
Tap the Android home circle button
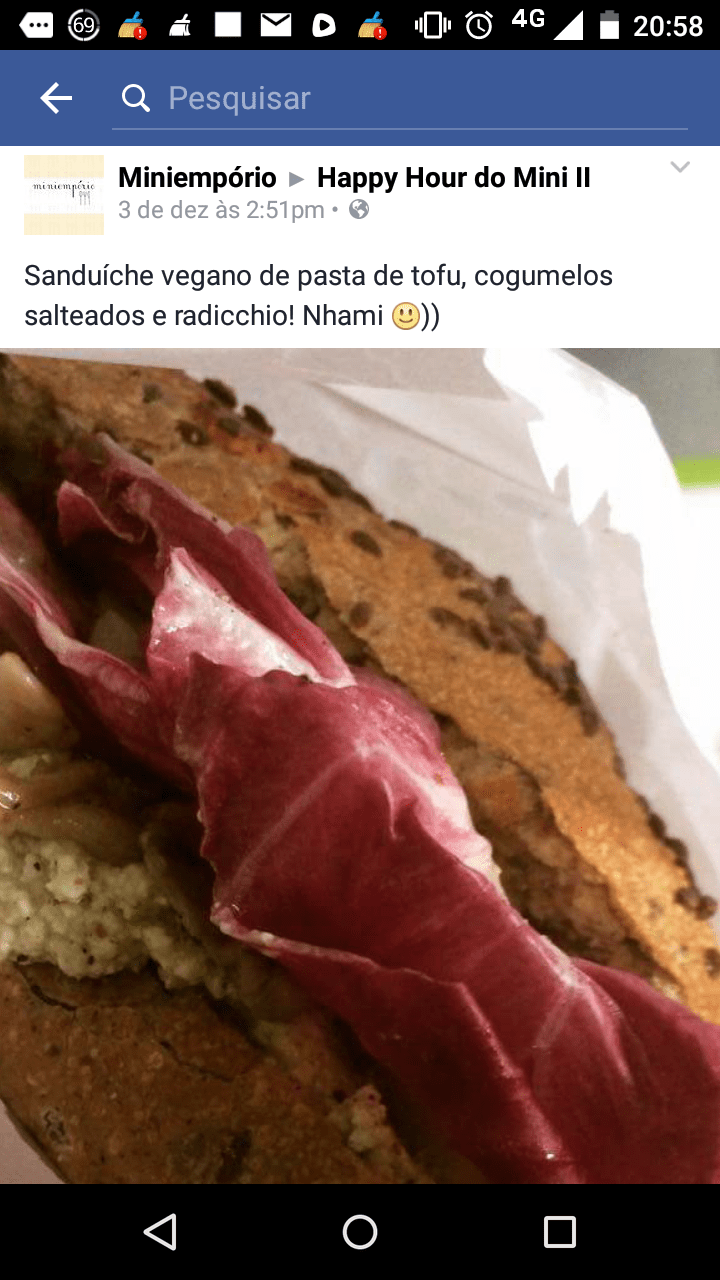coord(360,1232)
